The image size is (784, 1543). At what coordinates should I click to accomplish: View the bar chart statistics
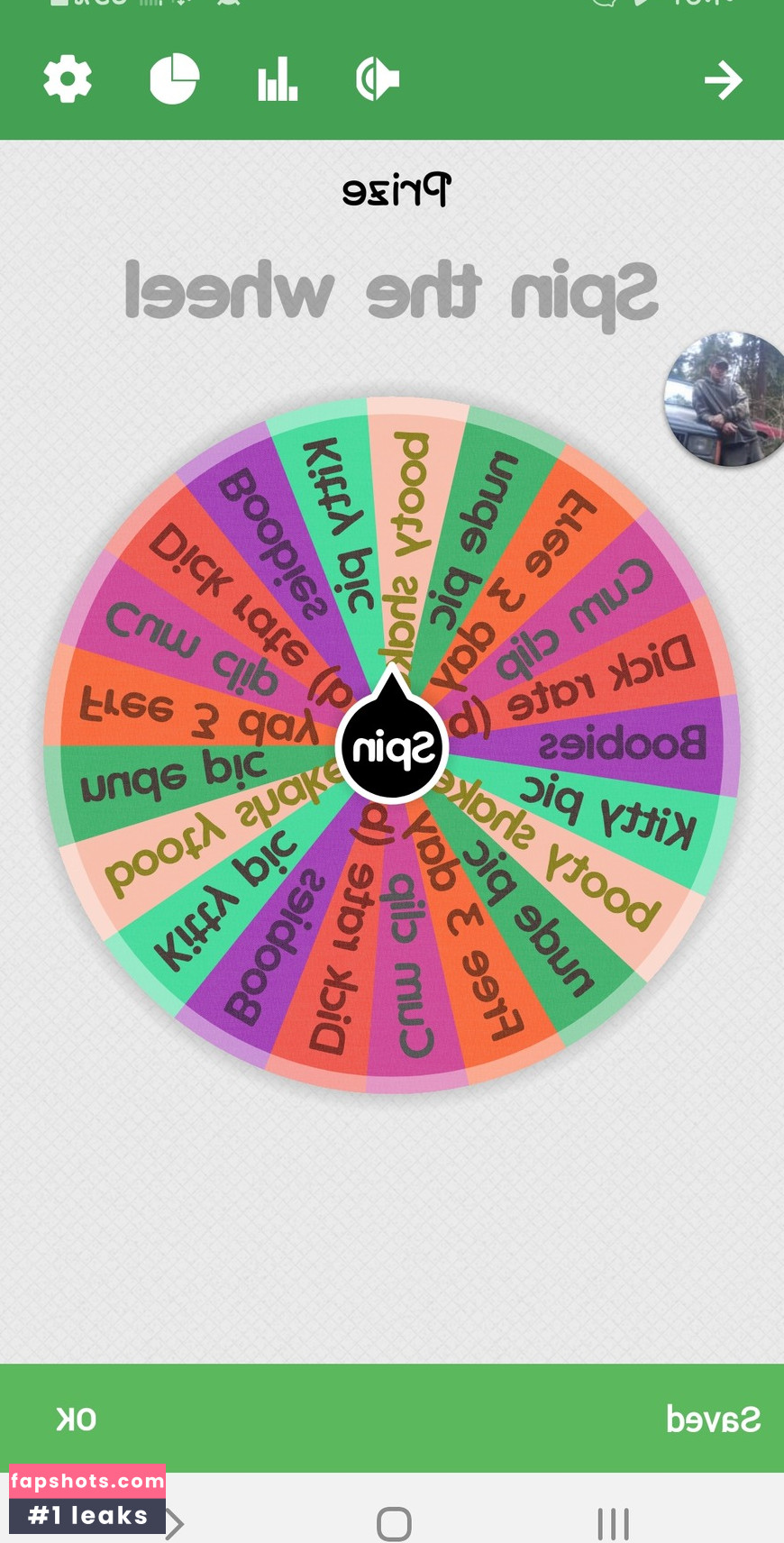(x=278, y=79)
